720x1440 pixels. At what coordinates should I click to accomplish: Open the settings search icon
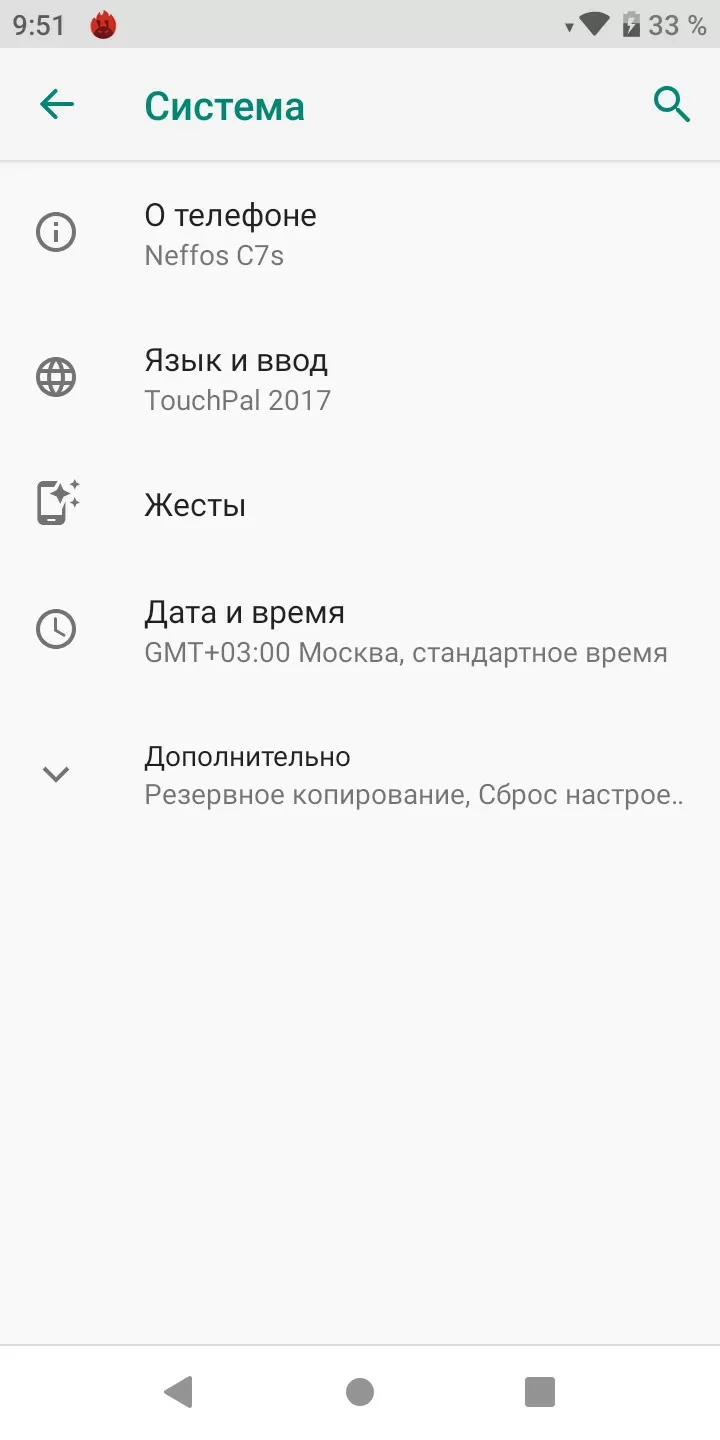[x=671, y=104]
